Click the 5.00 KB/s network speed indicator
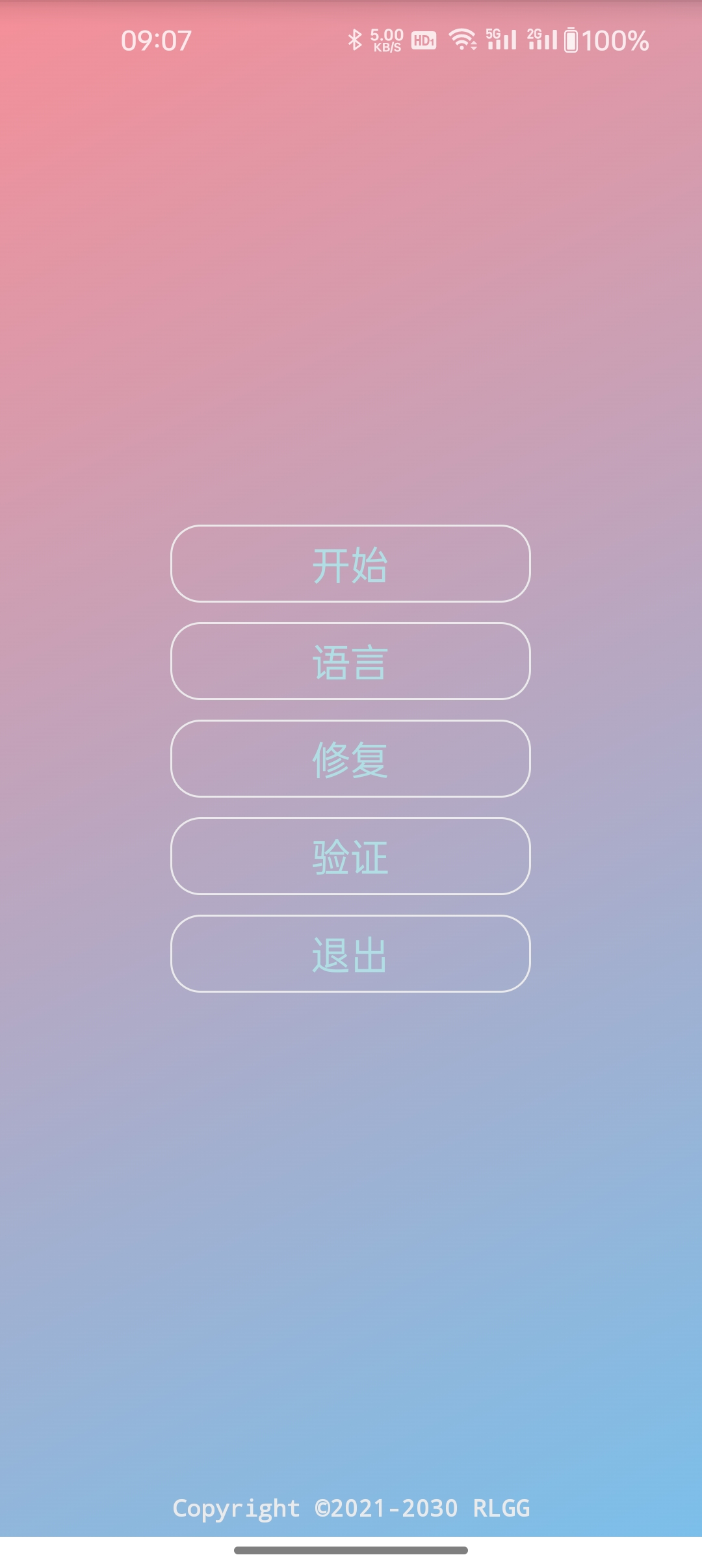Image resolution: width=702 pixels, height=1568 pixels. pyautogui.click(x=387, y=39)
